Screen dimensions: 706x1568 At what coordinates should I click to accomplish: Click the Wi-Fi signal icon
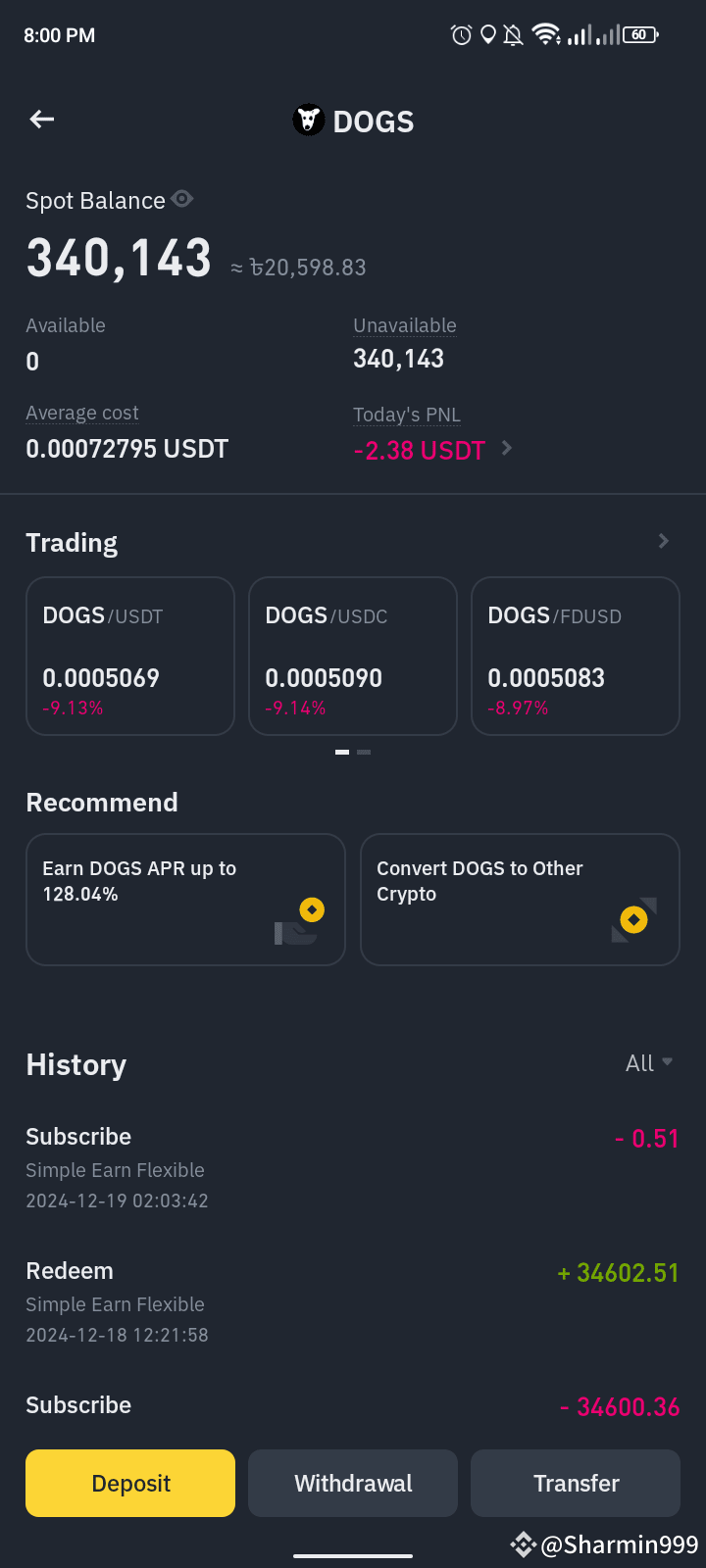click(x=543, y=34)
